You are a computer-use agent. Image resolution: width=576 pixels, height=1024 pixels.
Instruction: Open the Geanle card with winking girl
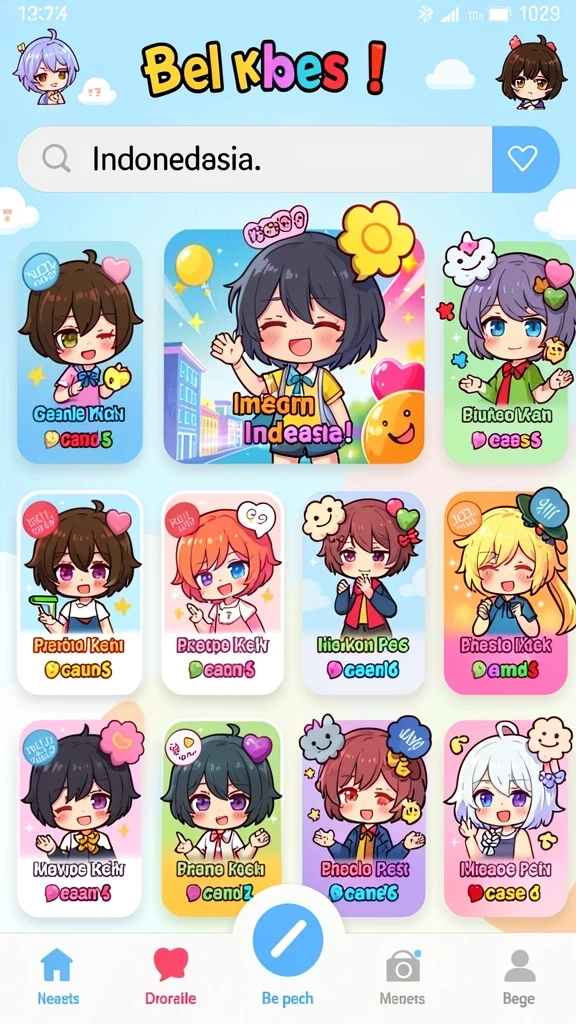click(80, 353)
